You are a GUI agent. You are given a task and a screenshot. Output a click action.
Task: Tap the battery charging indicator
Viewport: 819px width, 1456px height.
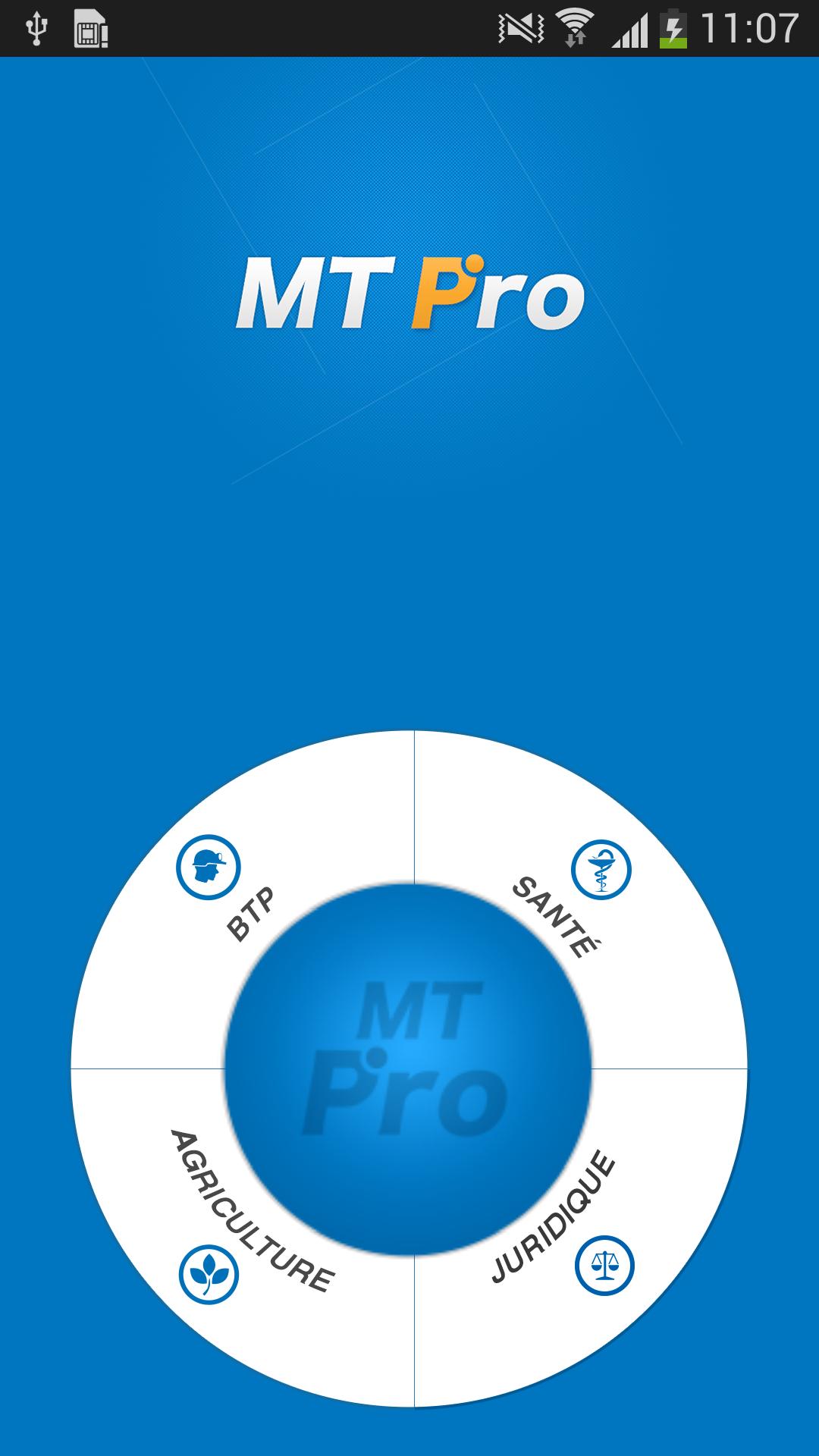coord(675,24)
